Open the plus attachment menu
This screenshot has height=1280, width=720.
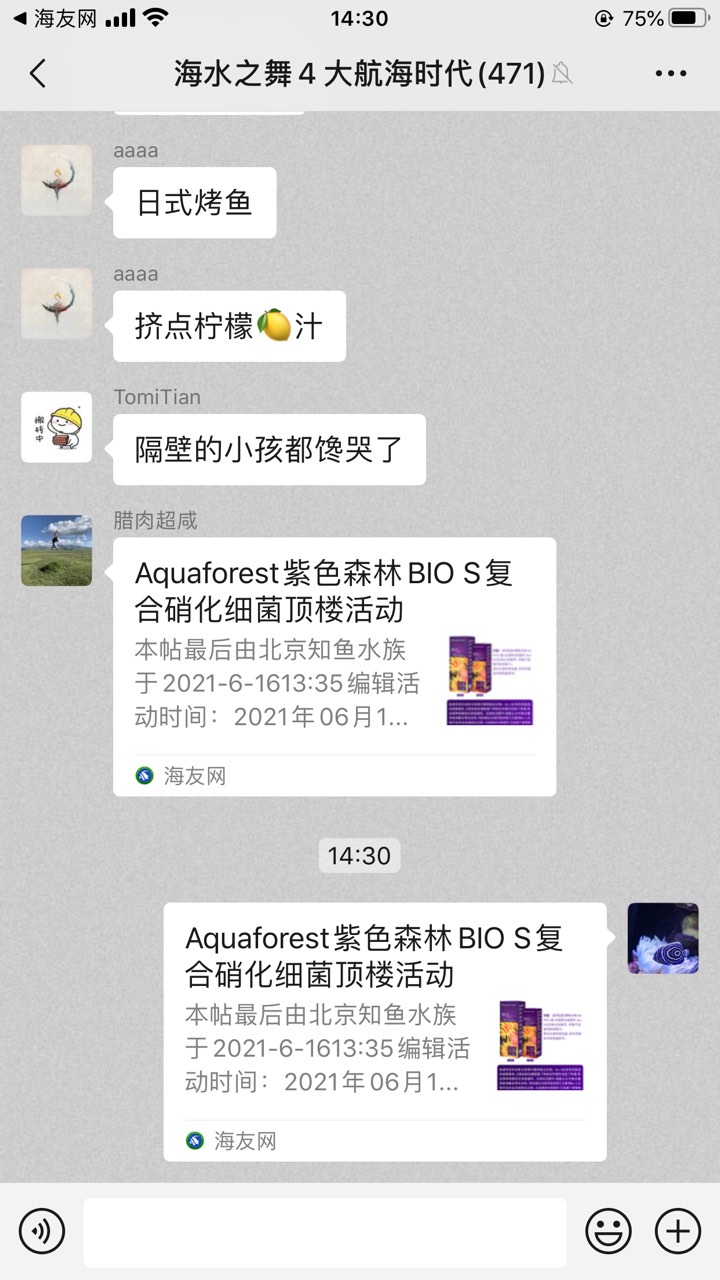(678, 1230)
